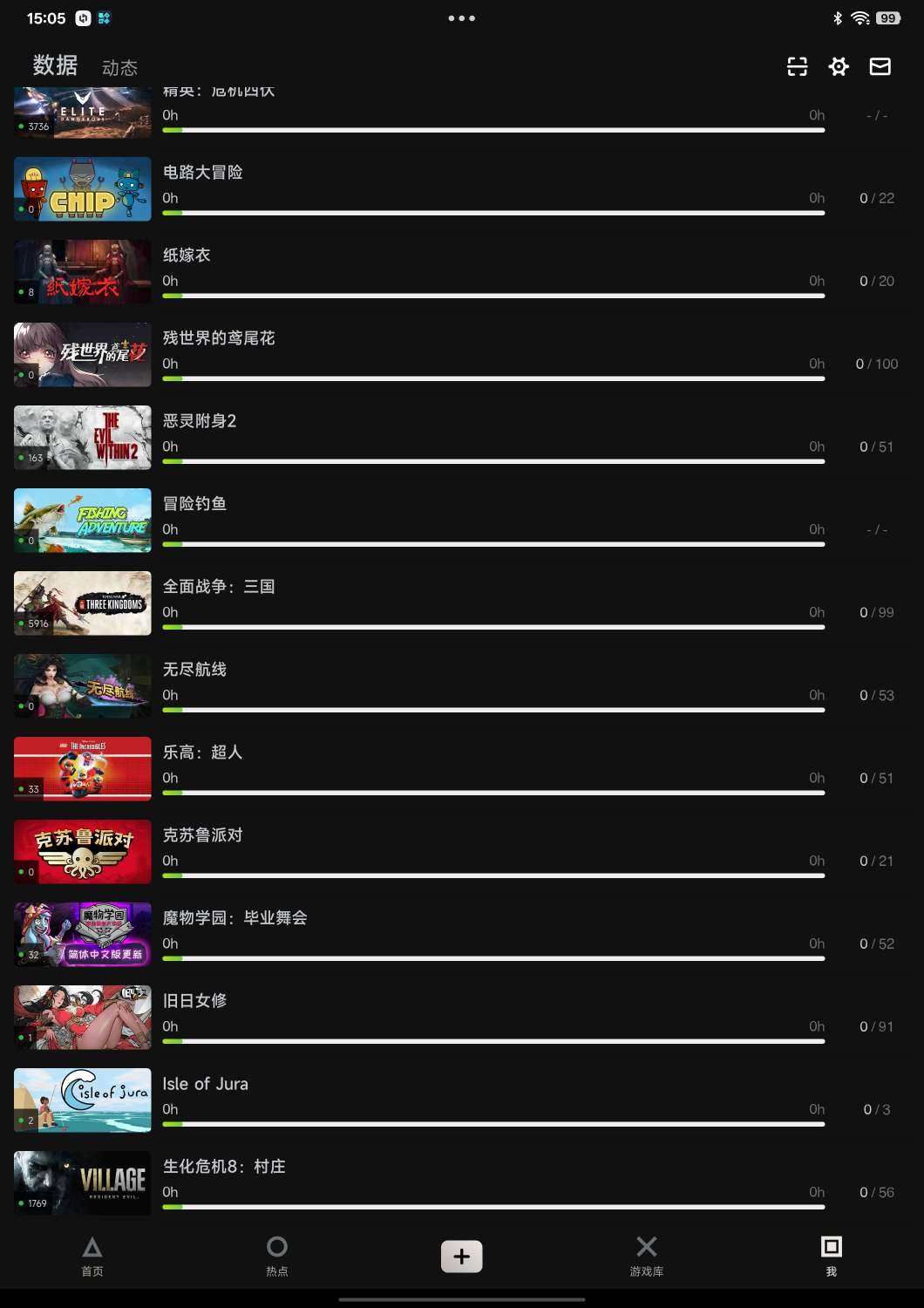Open settings via the gear icon
The image size is (924, 1308).
(x=838, y=66)
